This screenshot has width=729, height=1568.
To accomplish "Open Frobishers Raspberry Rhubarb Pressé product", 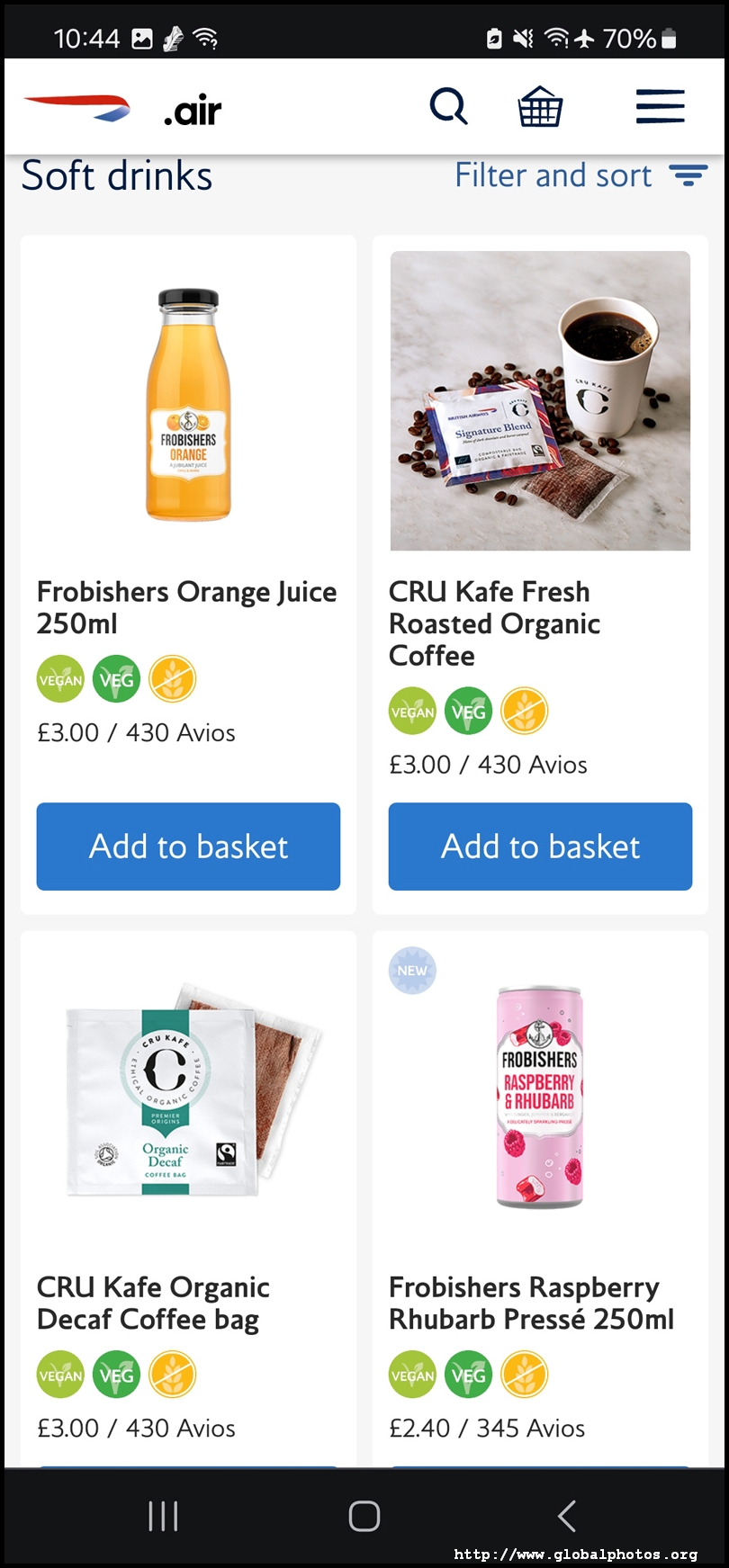I will click(531, 1303).
